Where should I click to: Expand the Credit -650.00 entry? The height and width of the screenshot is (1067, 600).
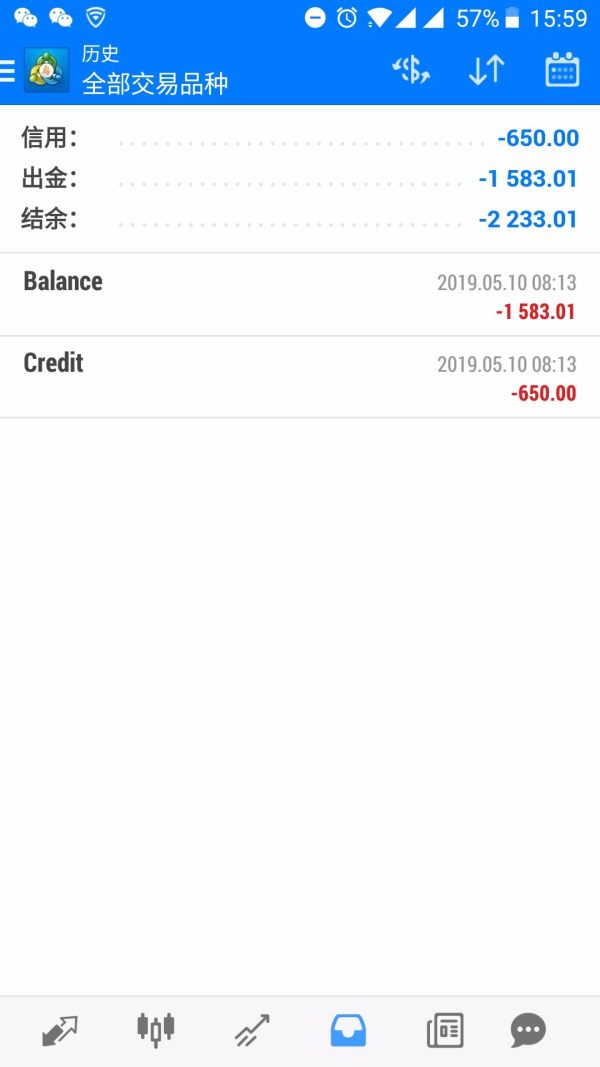tap(300, 377)
